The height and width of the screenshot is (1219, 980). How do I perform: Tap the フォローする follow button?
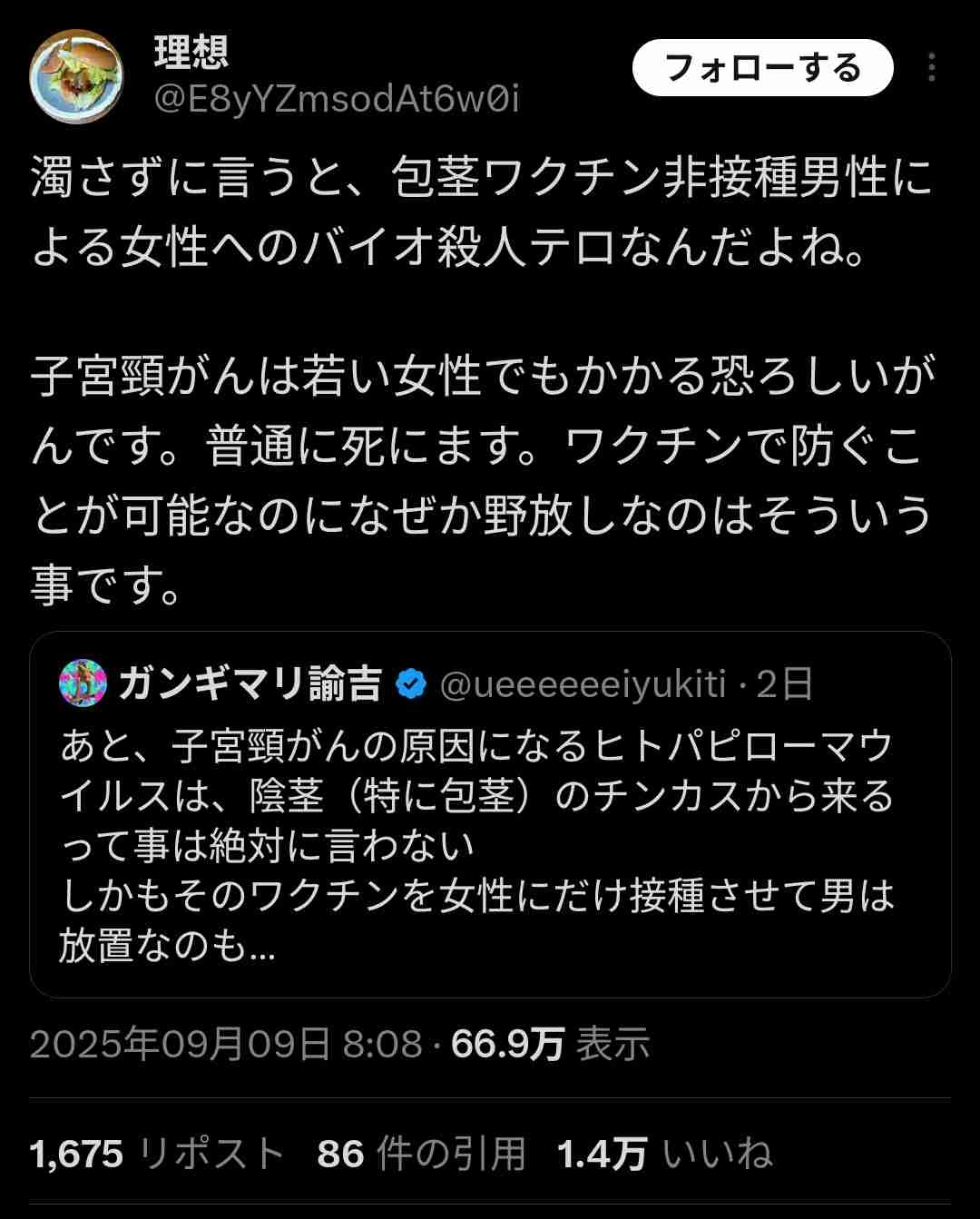pyautogui.click(x=762, y=68)
